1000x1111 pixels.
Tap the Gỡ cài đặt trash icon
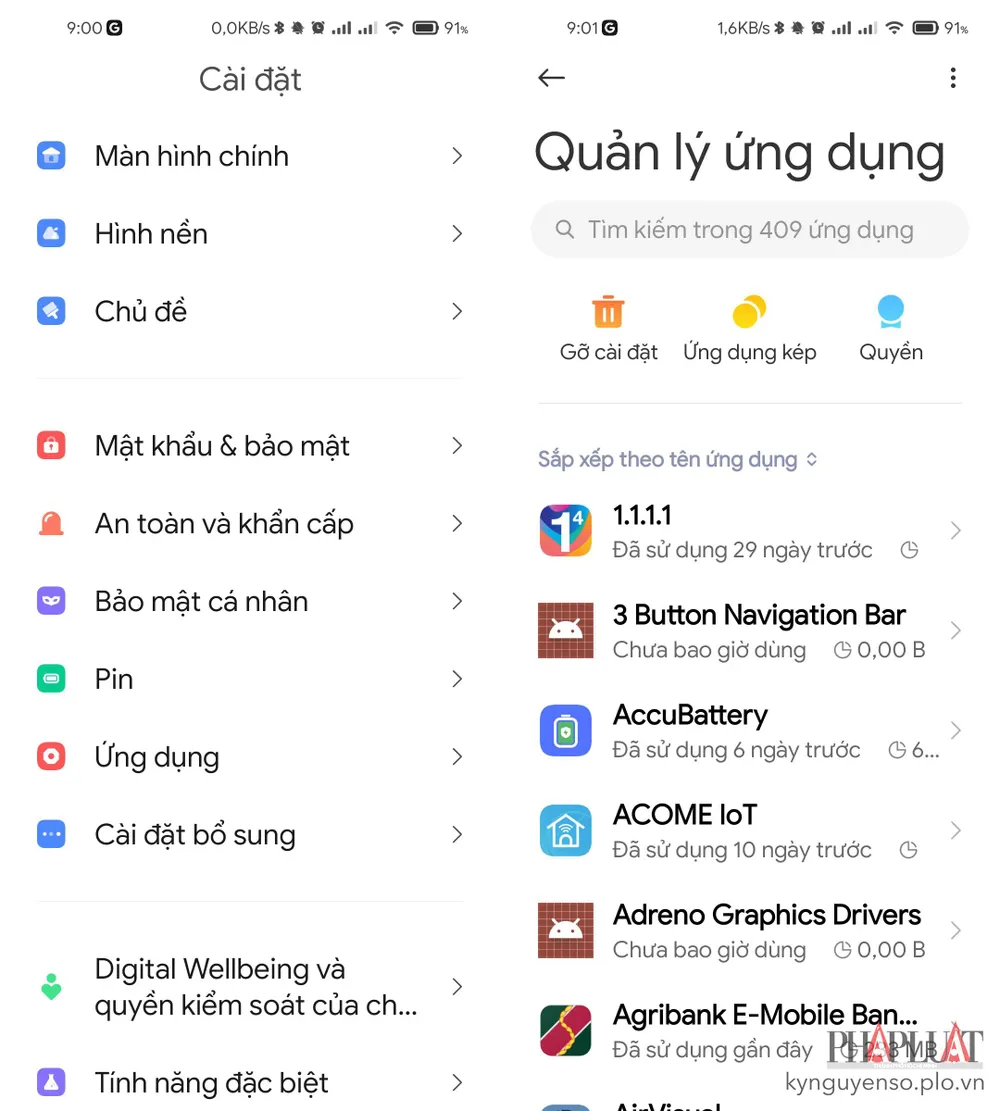(x=608, y=312)
